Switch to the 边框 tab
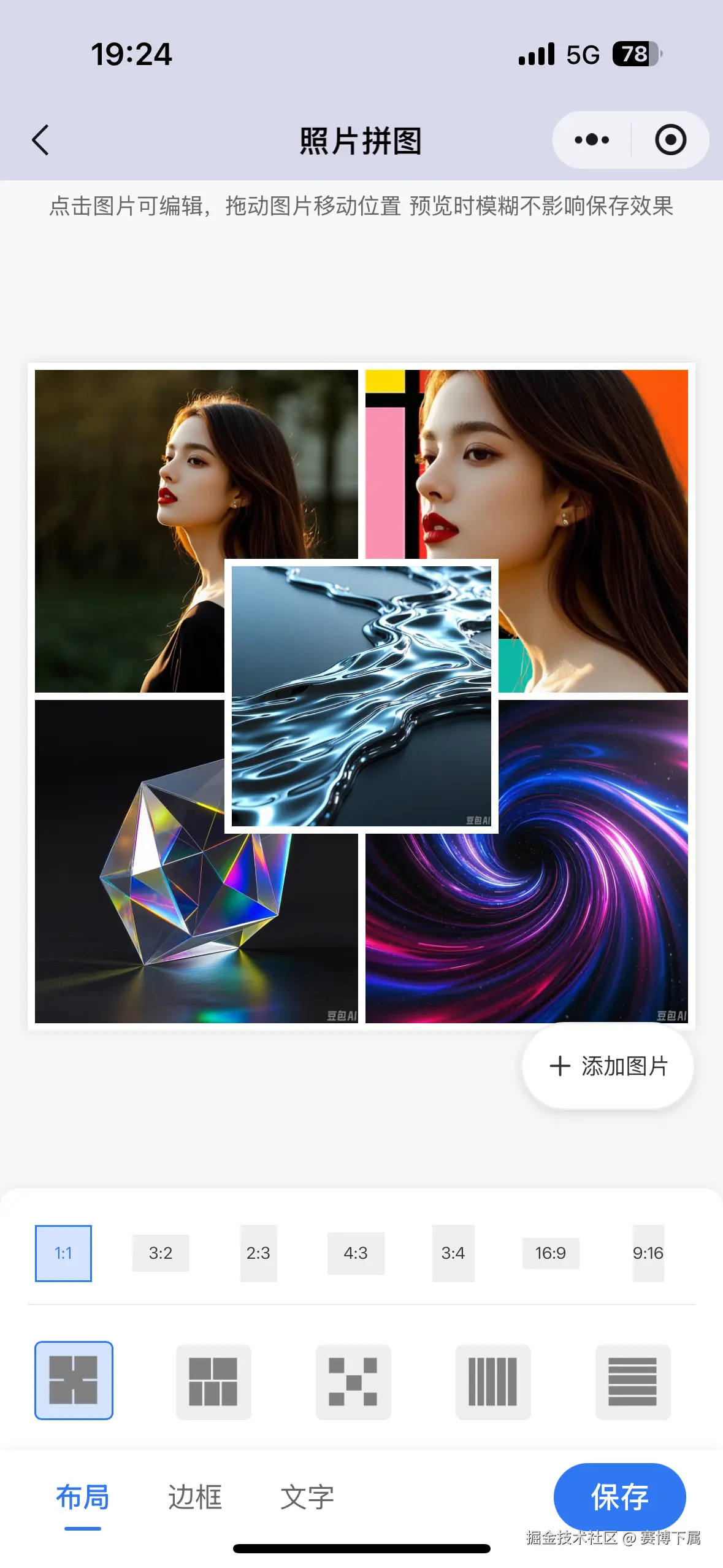The width and height of the screenshot is (723, 1568). click(194, 1496)
